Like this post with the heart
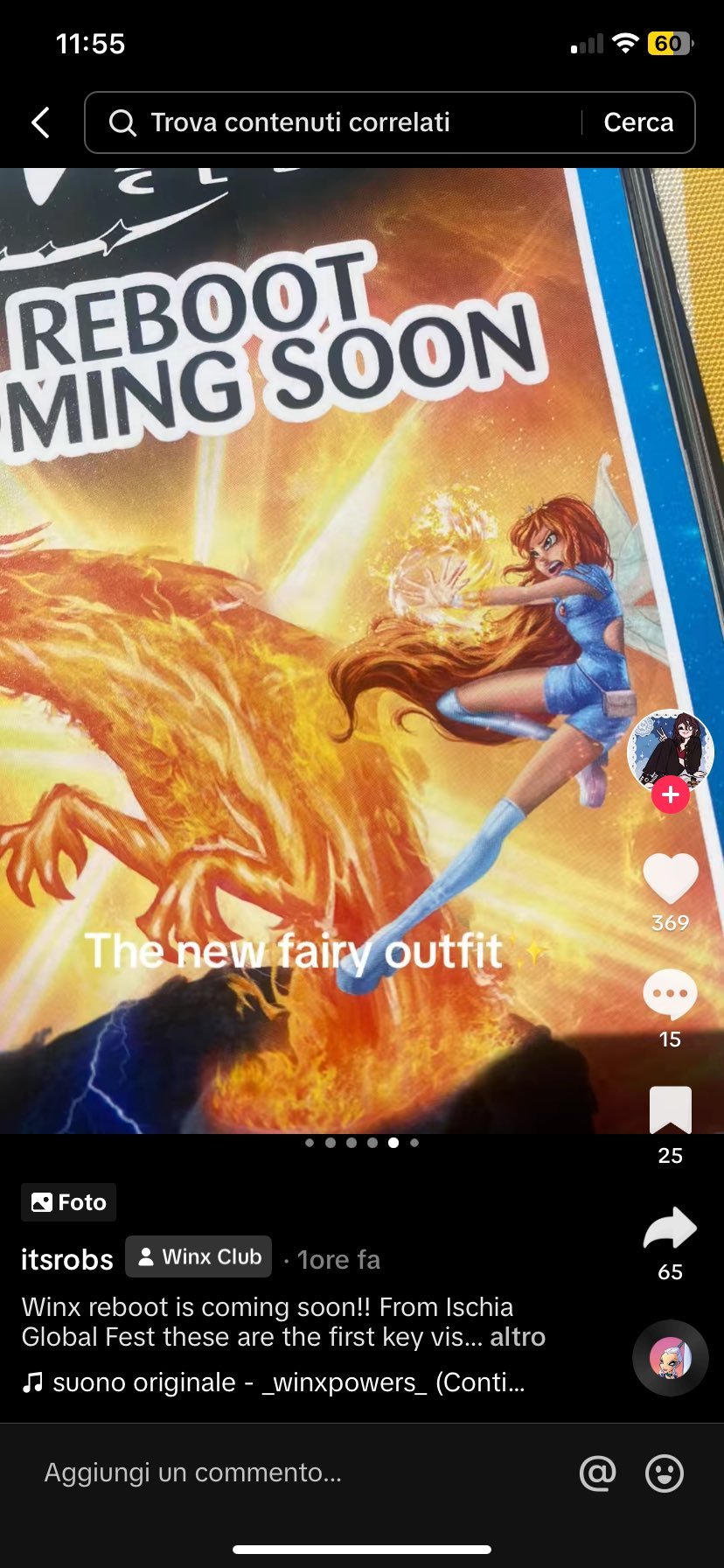This screenshot has height=1568, width=724. (x=671, y=878)
